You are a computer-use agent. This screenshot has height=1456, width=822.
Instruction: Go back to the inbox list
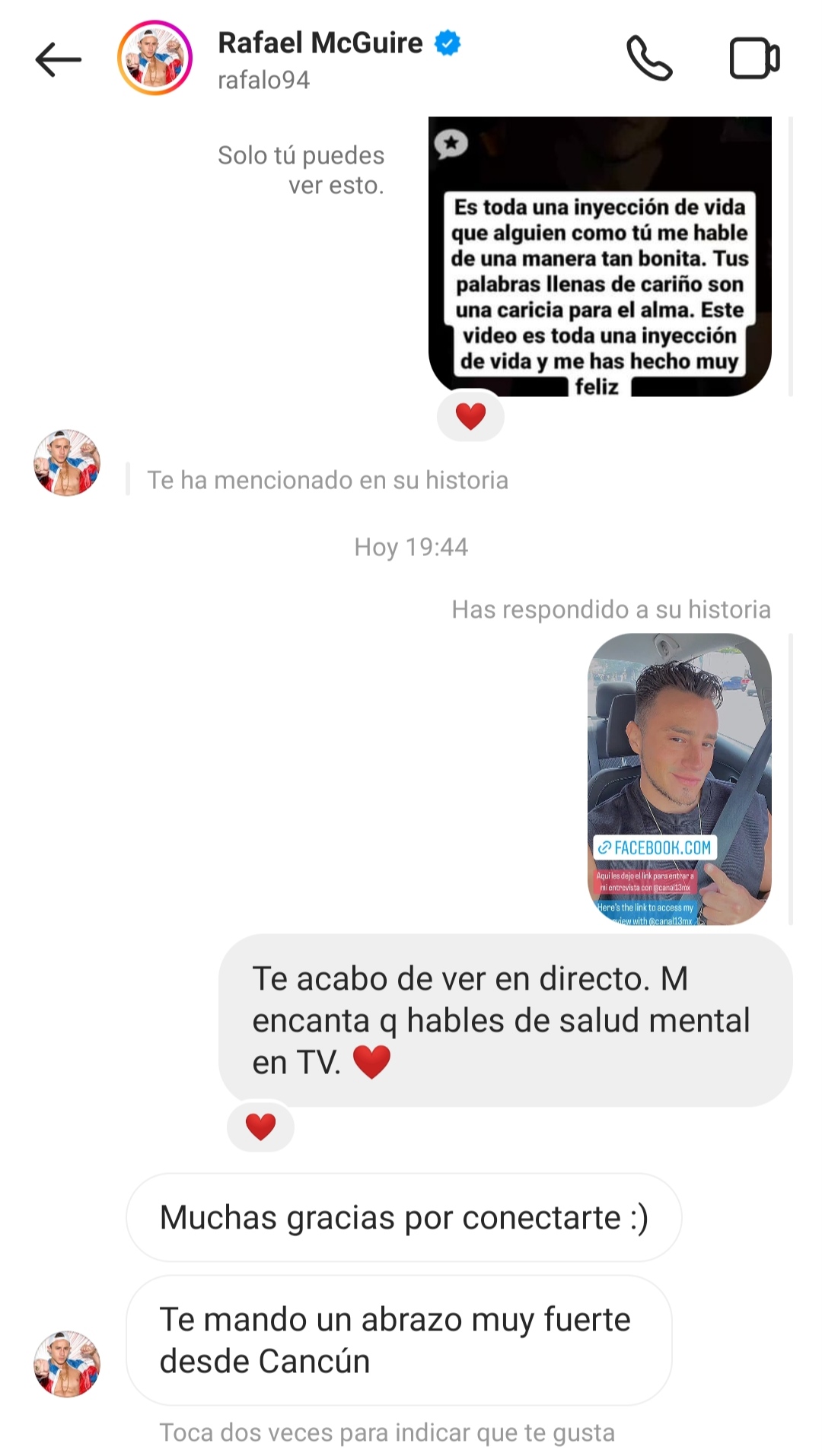(x=58, y=59)
